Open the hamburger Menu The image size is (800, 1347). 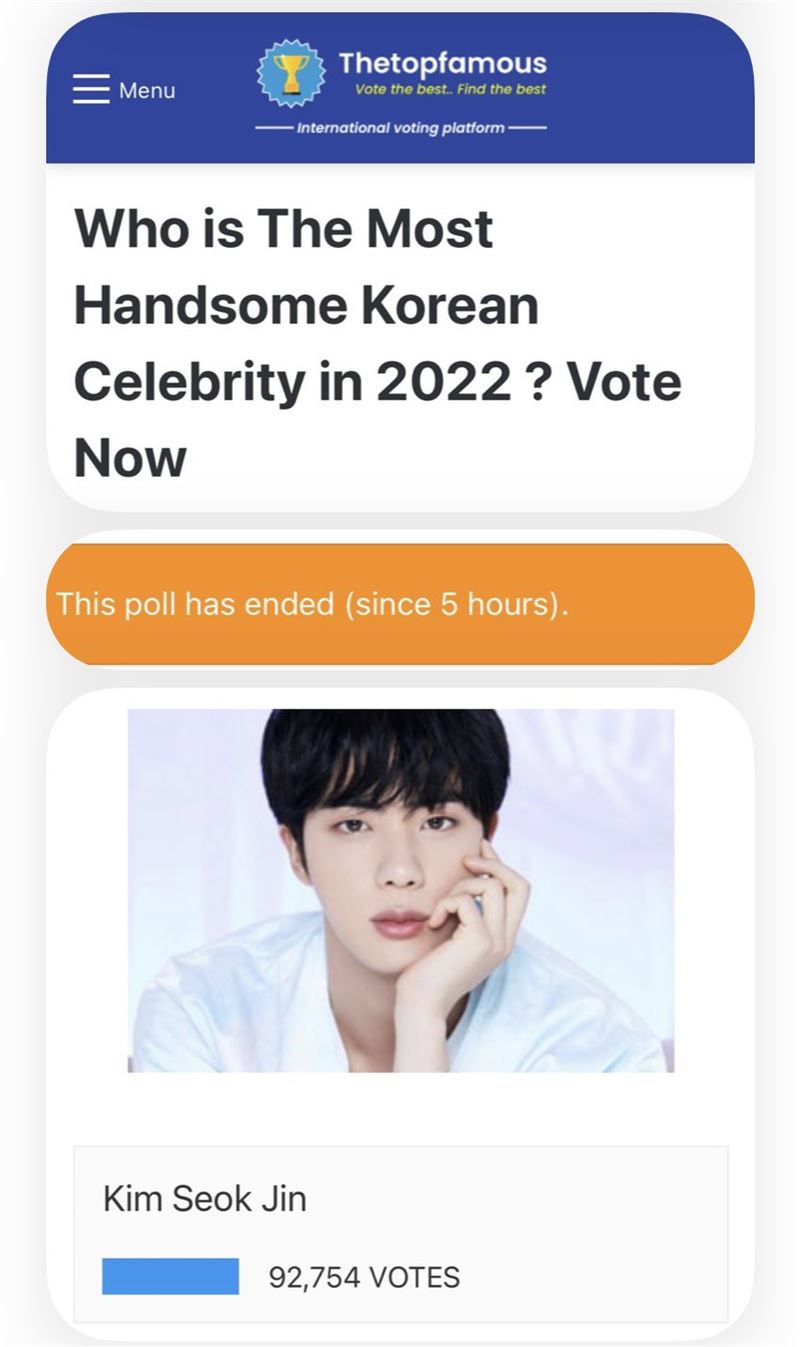(x=124, y=90)
